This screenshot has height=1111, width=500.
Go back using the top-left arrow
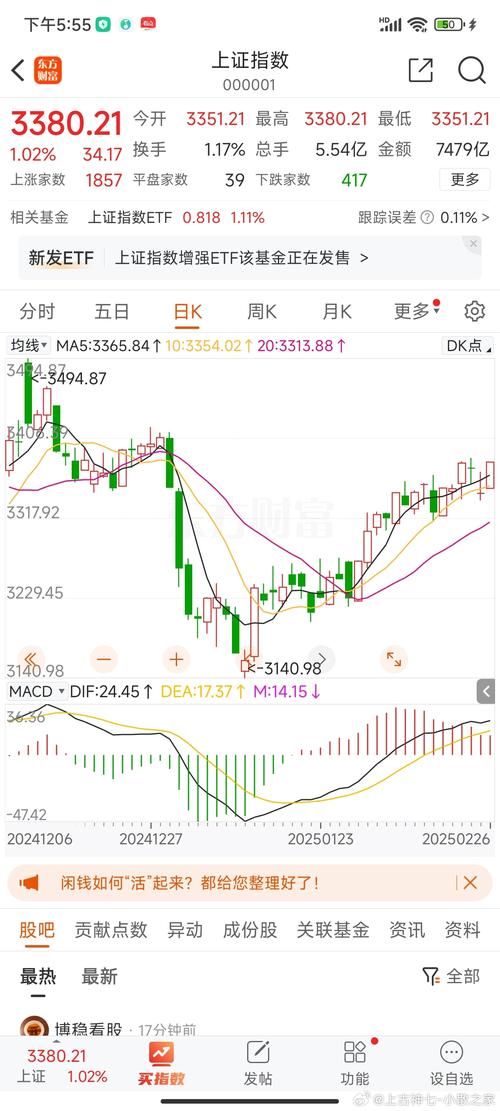(18, 70)
